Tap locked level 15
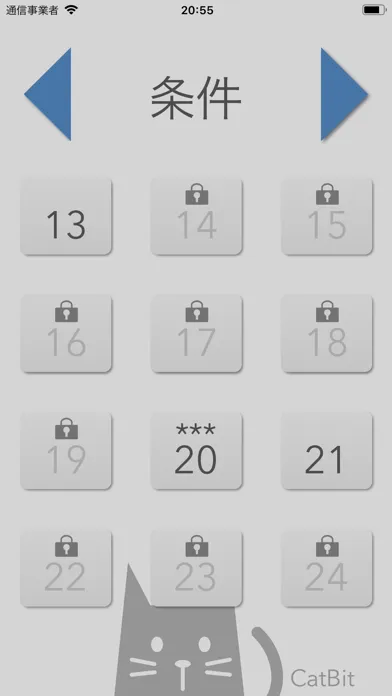 coord(327,217)
